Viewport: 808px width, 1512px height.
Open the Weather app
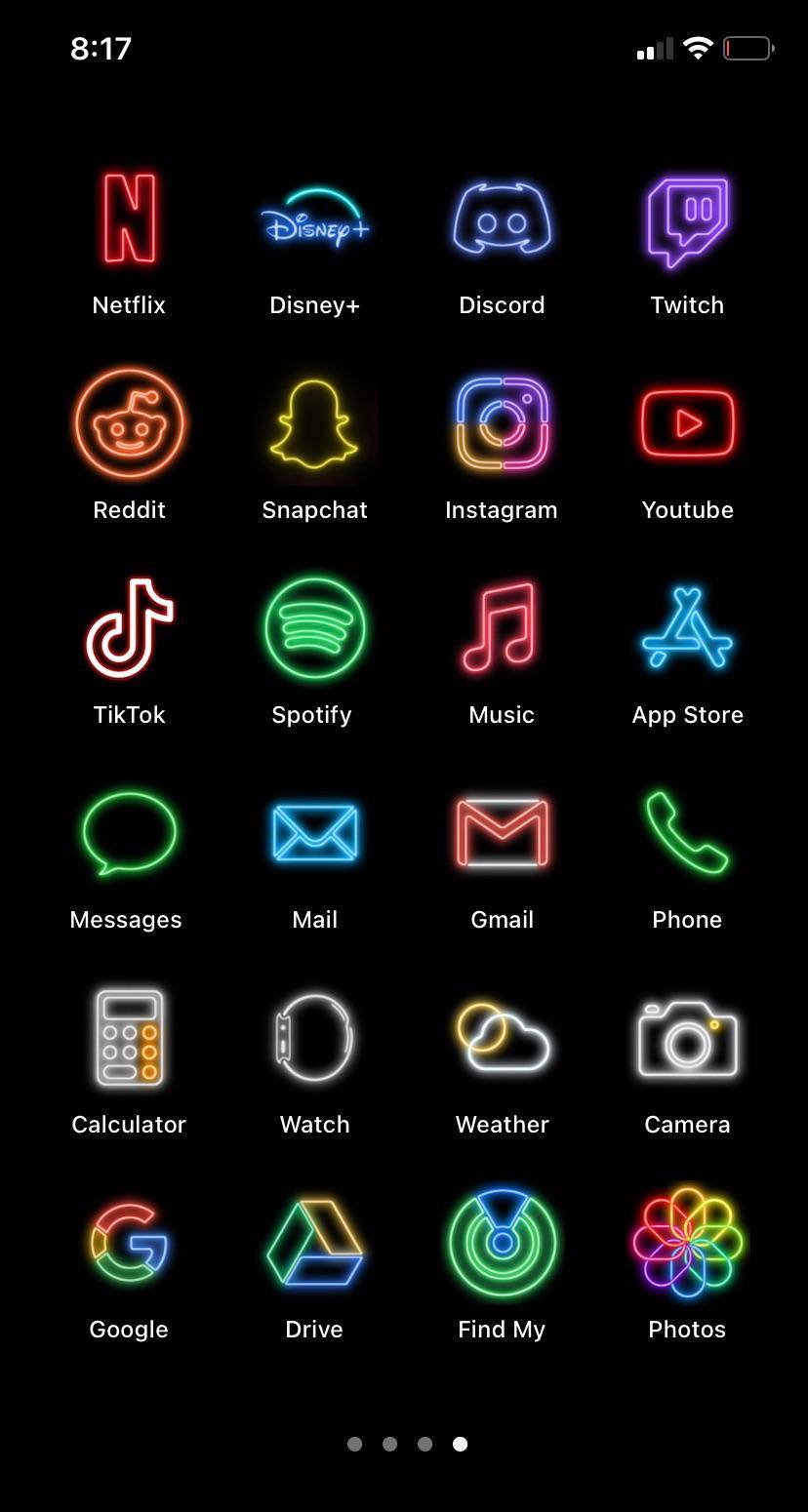[502, 1038]
